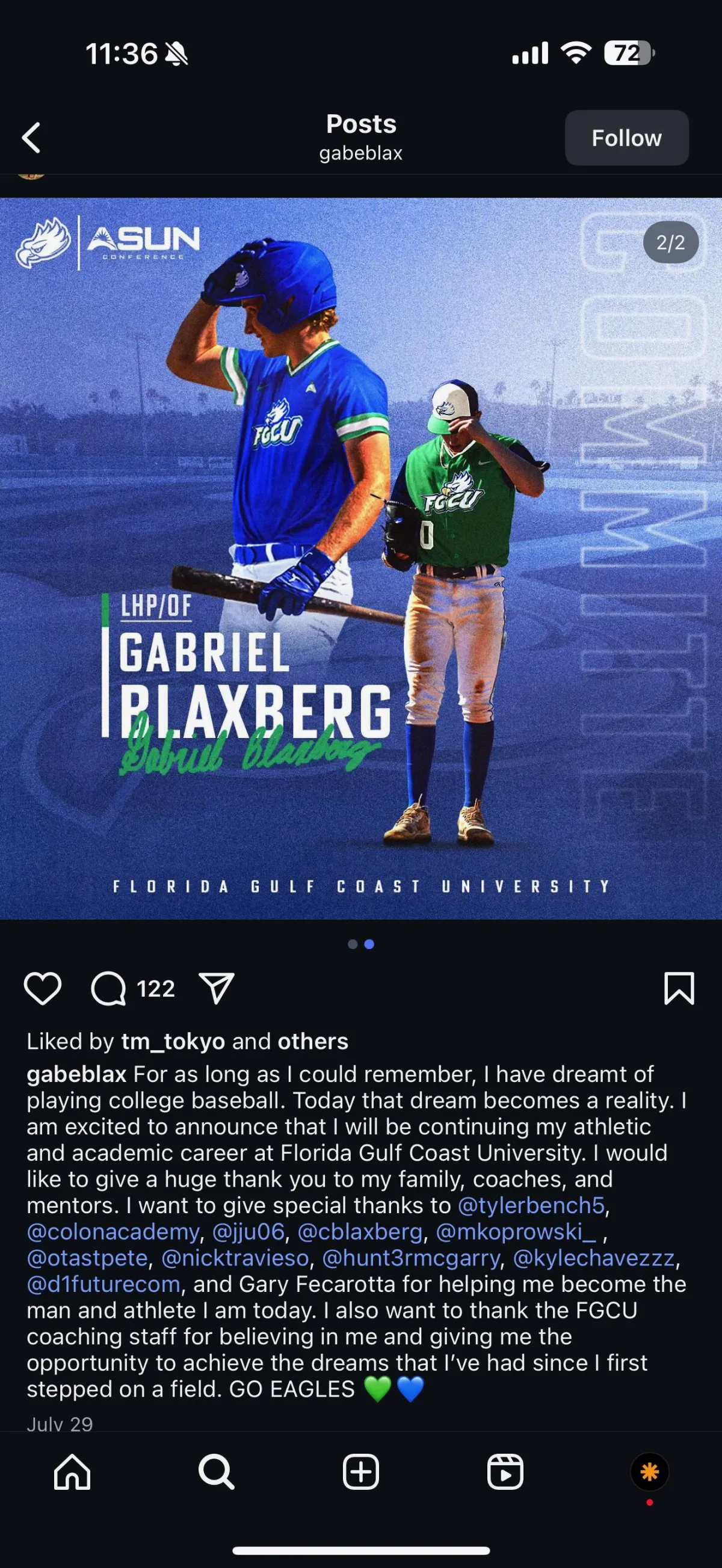Screen dimensions: 722x1568
Task: Open the Search tab
Action: pos(216,1472)
